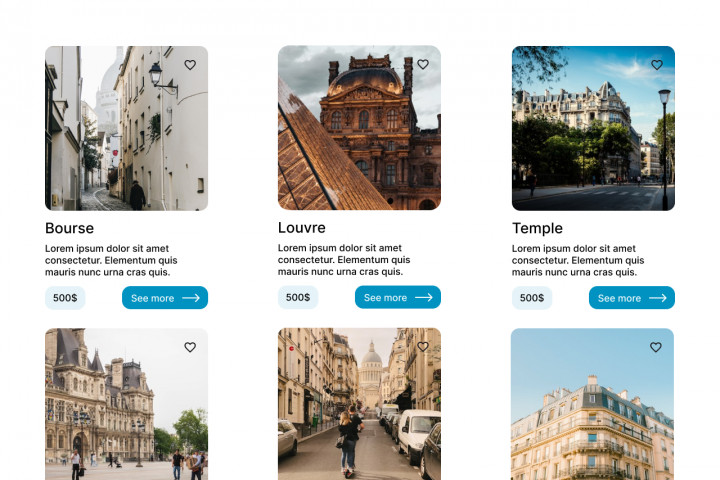Screen dimensions: 720x480
Task: Open the Temple photo card
Action: click(x=593, y=130)
